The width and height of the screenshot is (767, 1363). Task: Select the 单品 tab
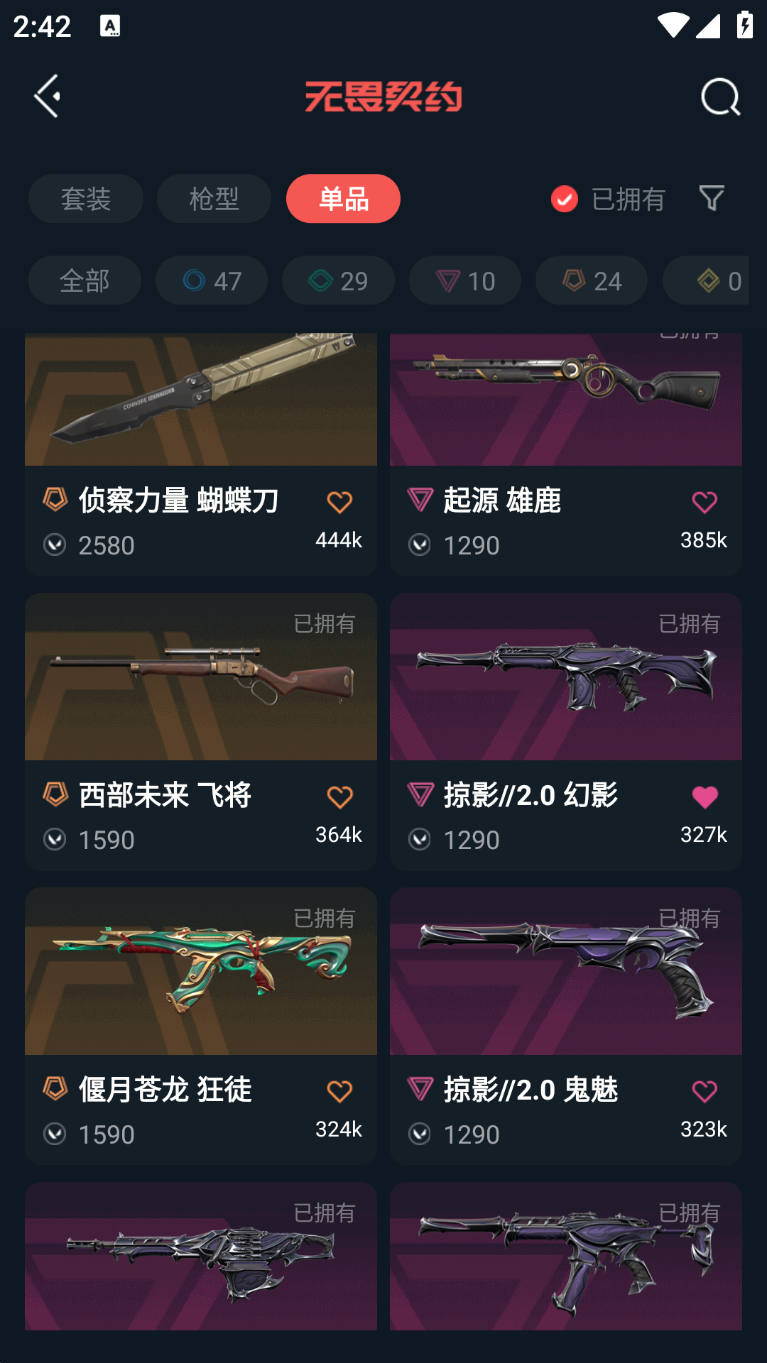343,199
